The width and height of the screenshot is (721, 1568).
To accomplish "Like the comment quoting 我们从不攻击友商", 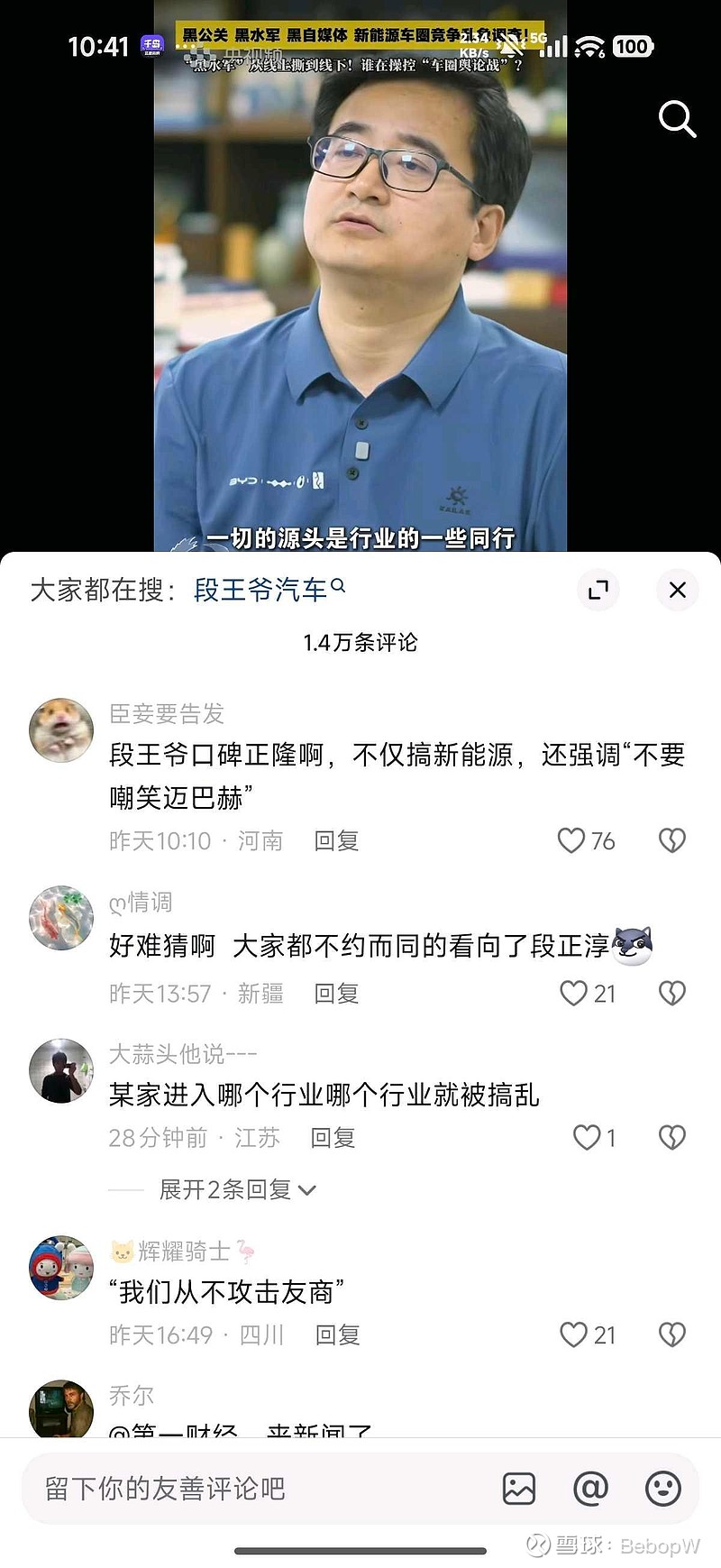I will coord(574,1335).
